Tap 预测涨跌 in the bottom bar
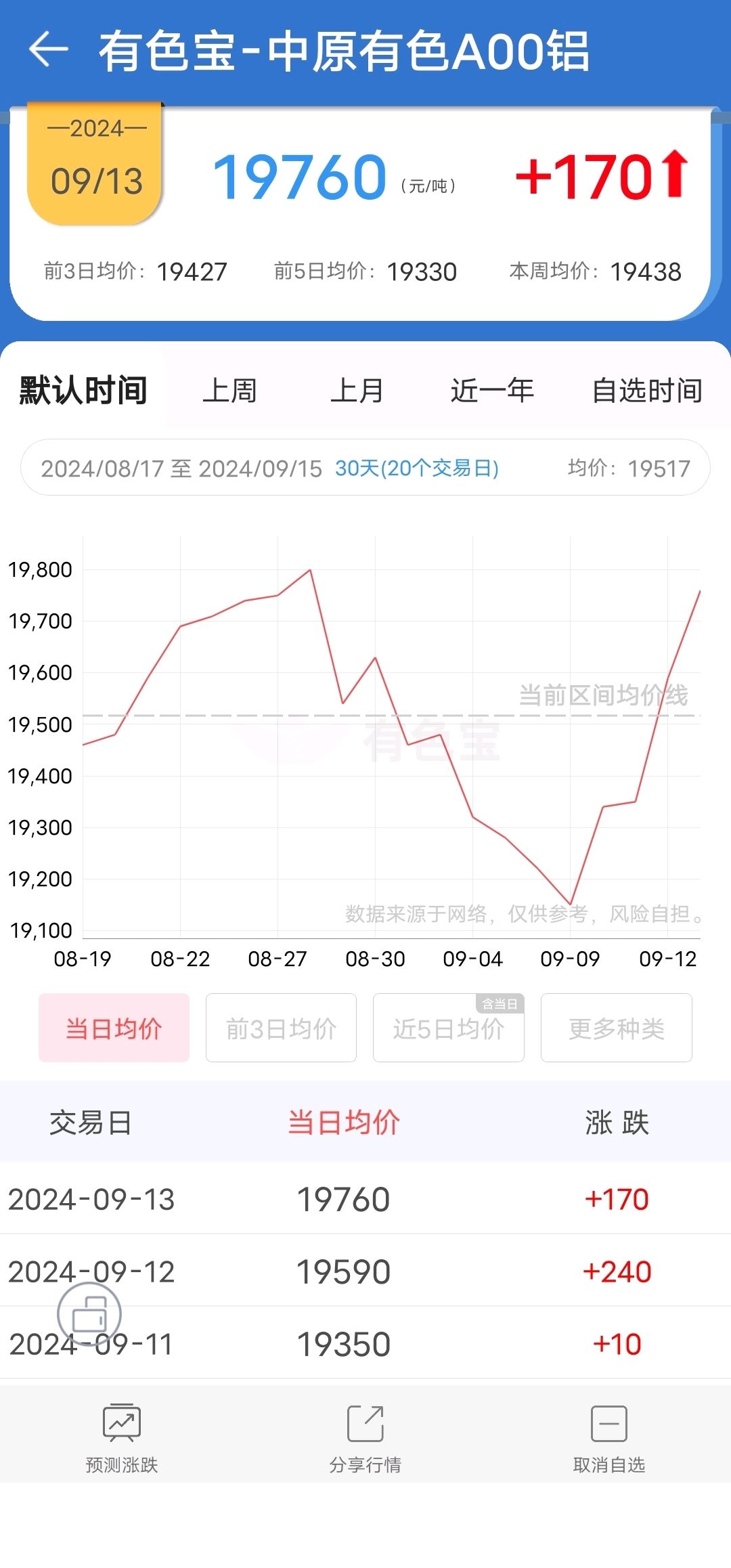The image size is (731, 1568). [x=122, y=1439]
